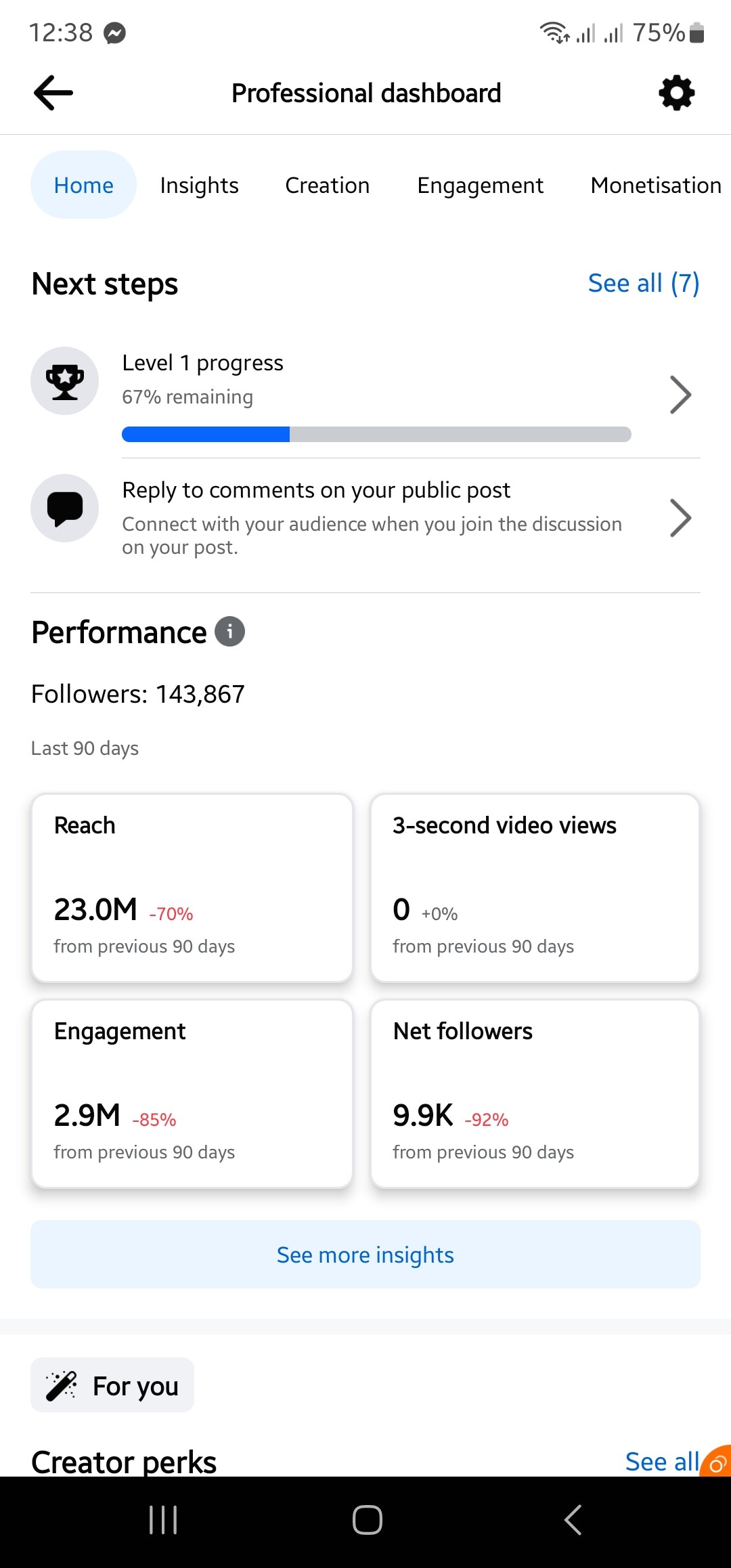Open the Net followers card
Viewport: 731px width, 1568px height.
tap(535, 1093)
